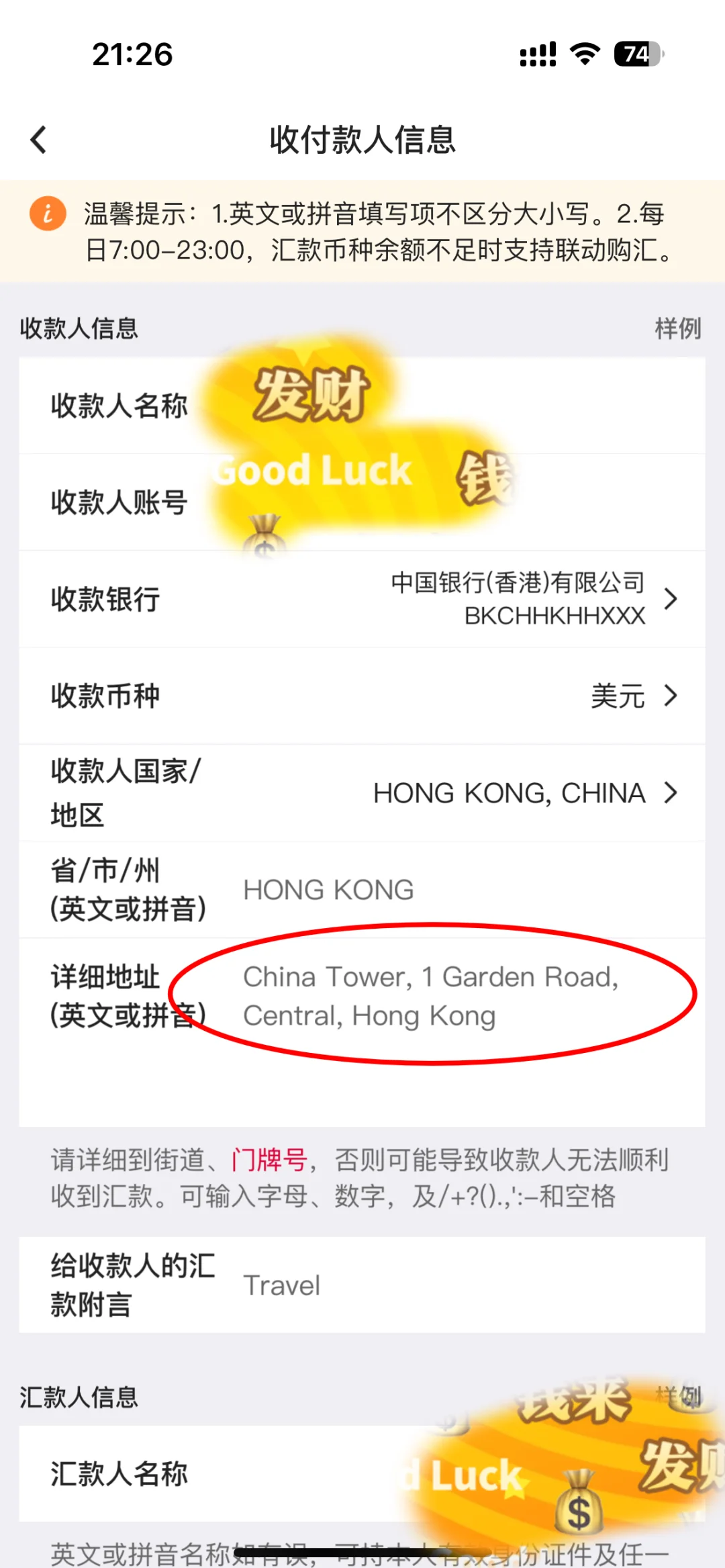Go back using the top-left arrow

click(39, 140)
